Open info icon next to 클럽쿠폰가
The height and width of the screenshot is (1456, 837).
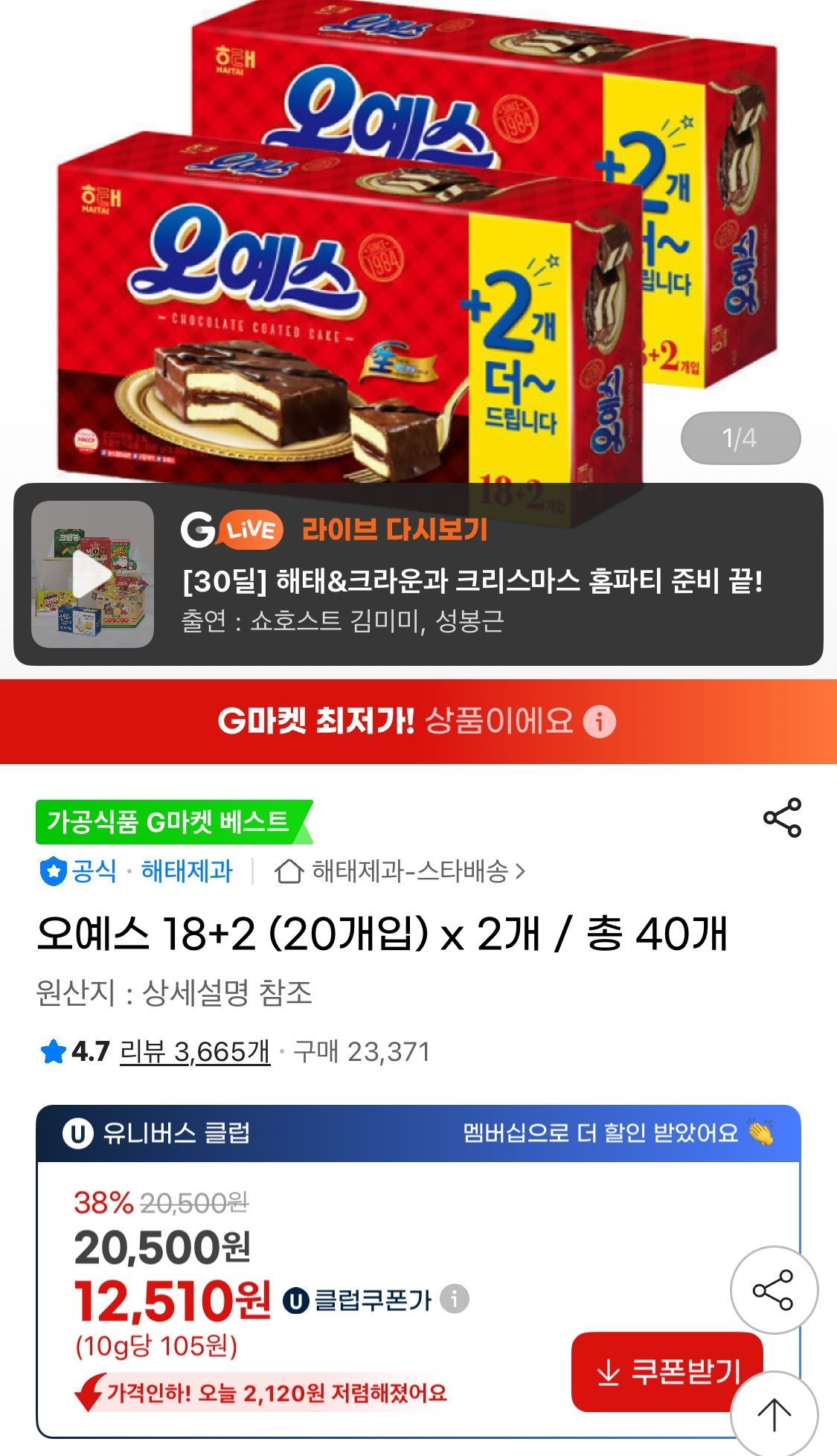pos(455,1299)
